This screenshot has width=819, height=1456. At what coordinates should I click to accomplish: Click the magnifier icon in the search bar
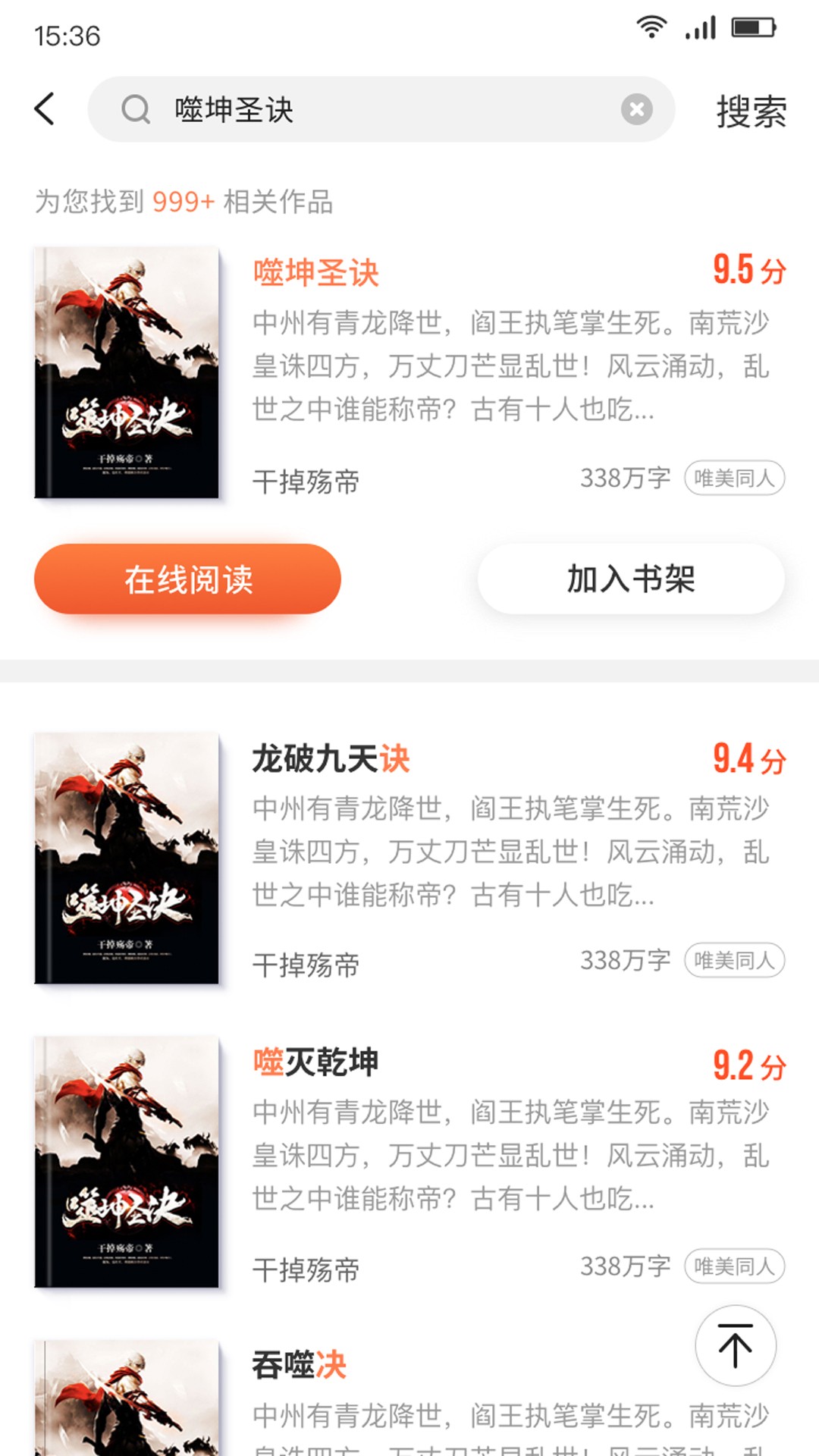tap(135, 109)
